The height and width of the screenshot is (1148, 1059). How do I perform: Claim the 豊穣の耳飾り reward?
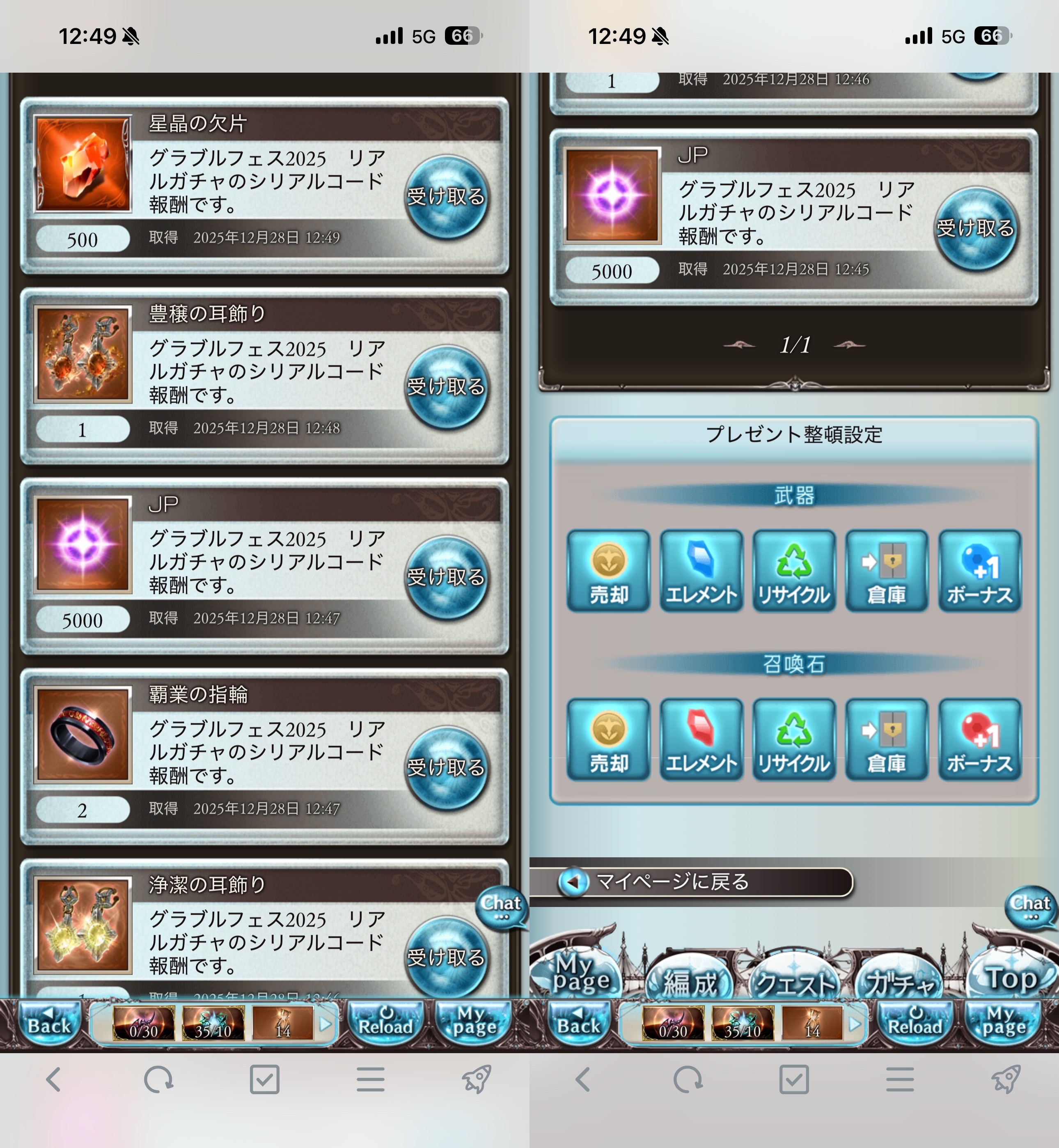(x=447, y=388)
